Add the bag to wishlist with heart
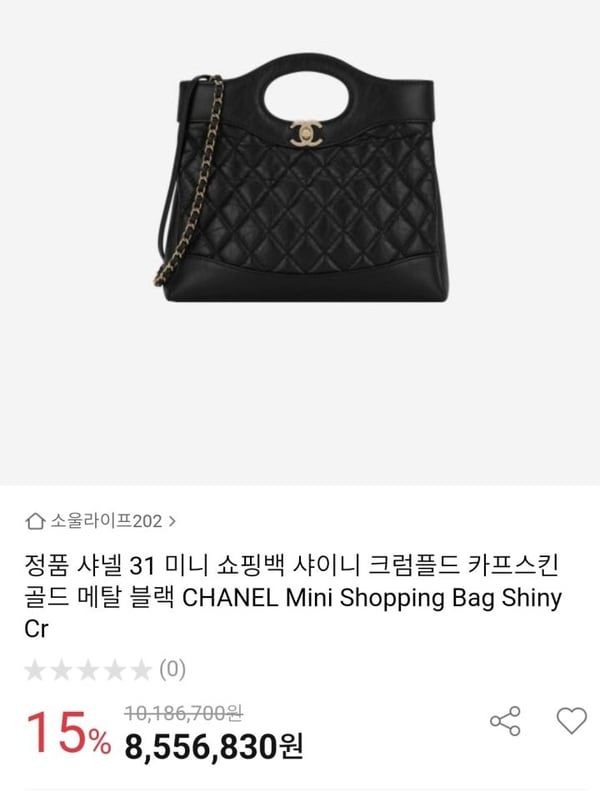Viewport: 600px width, 791px height. tap(571, 720)
